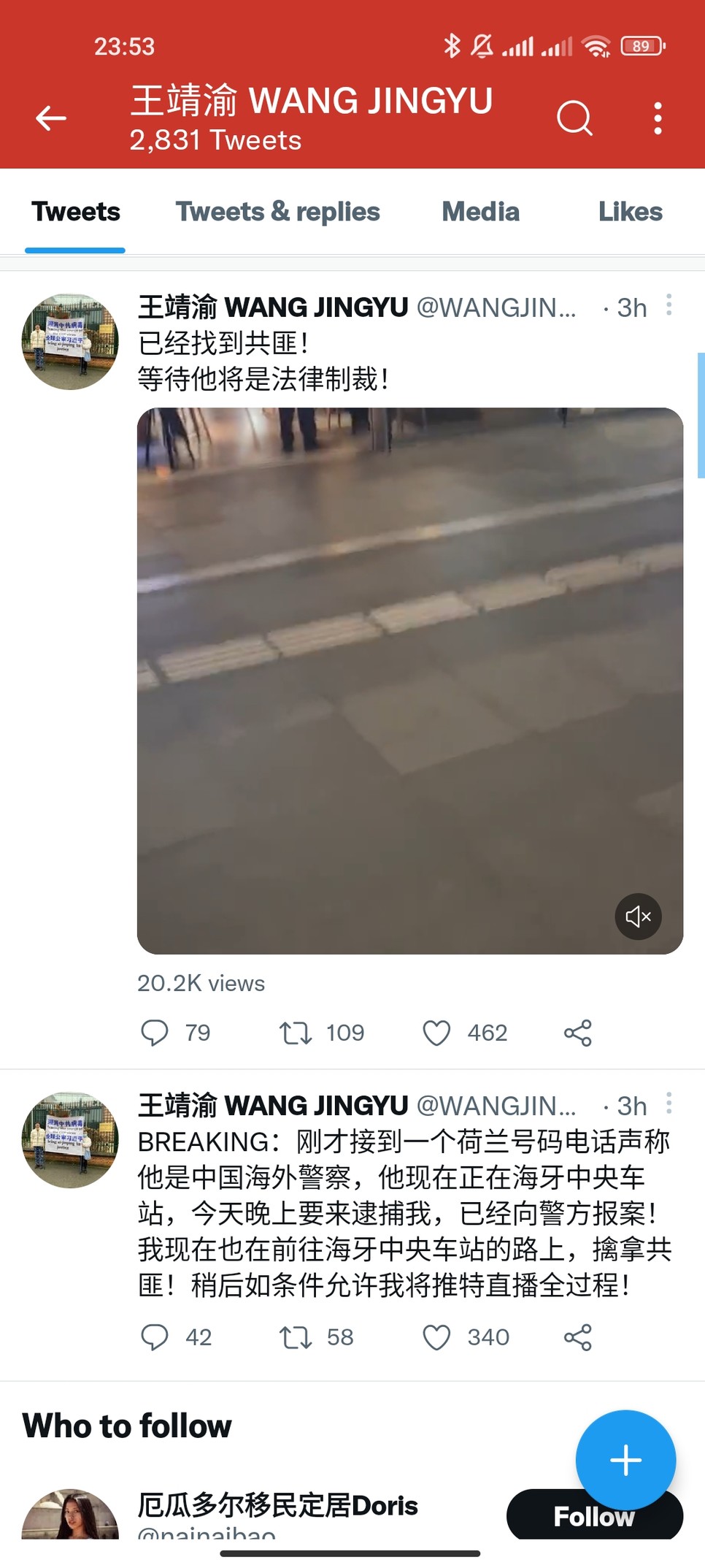
Task: Reply to the tweet with 79 comments
Action: (154, 1033)
